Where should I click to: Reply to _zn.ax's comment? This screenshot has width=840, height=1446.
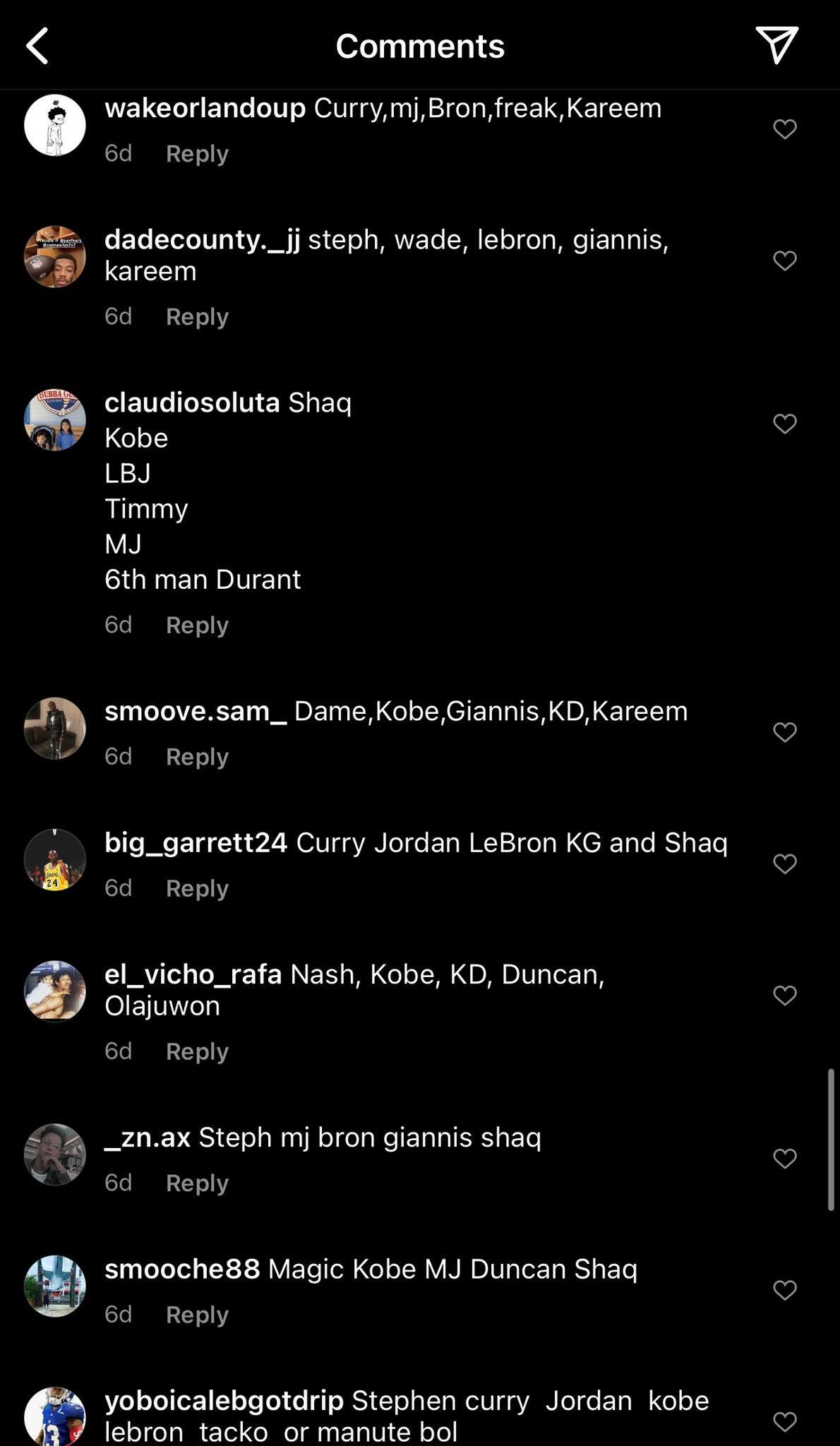[x=197, y=1183]
